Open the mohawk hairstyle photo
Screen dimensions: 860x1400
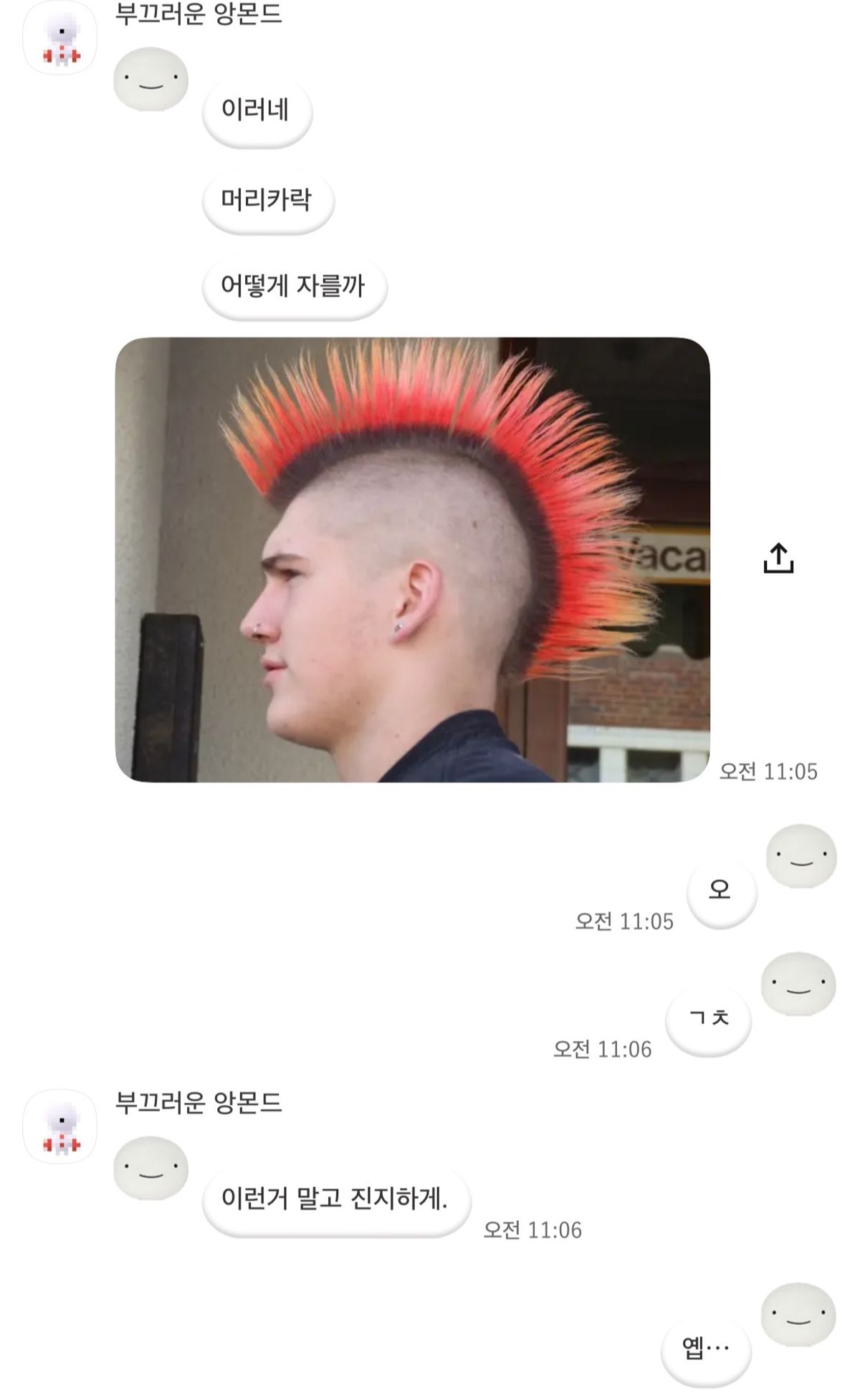click(412, 559)
